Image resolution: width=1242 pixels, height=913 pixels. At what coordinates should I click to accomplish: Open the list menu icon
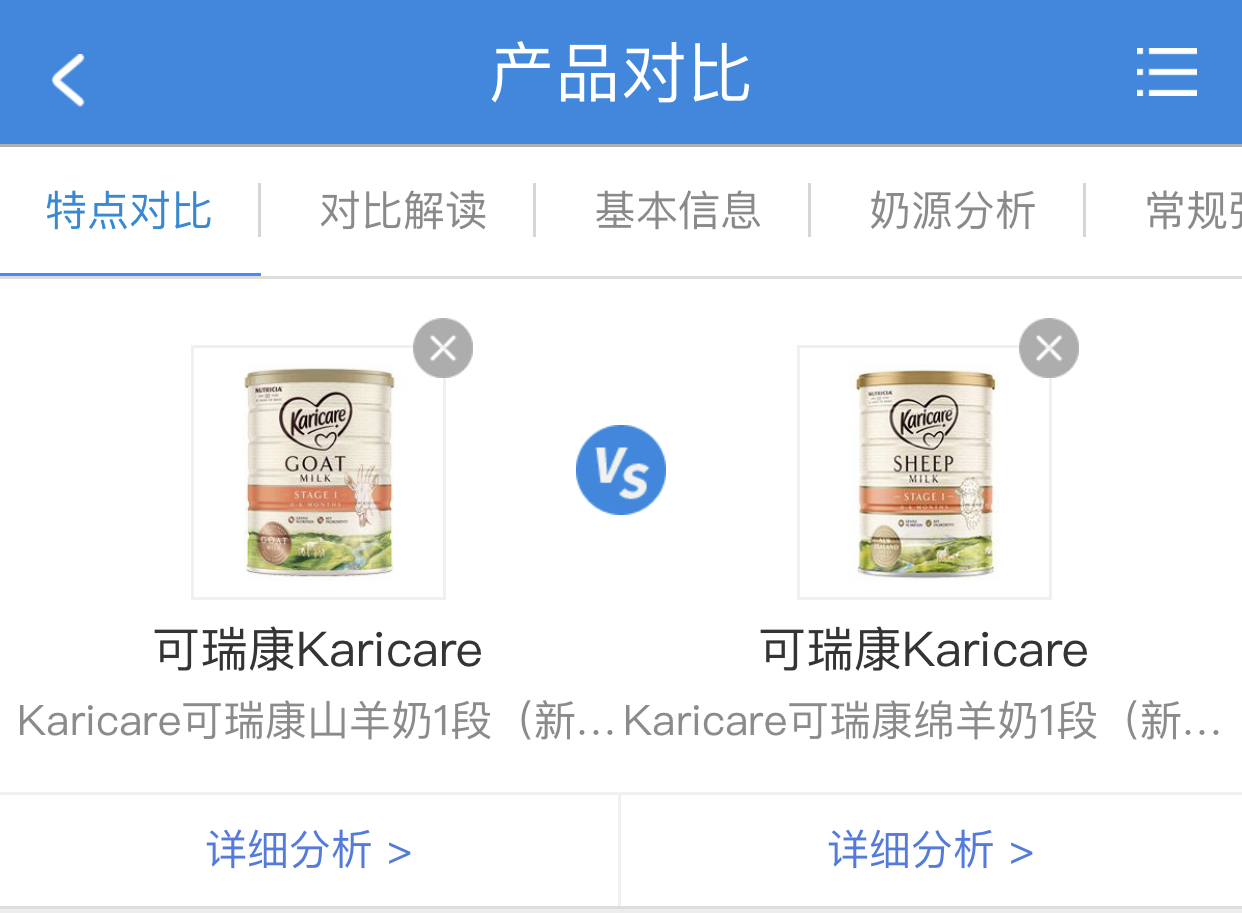1166,74
